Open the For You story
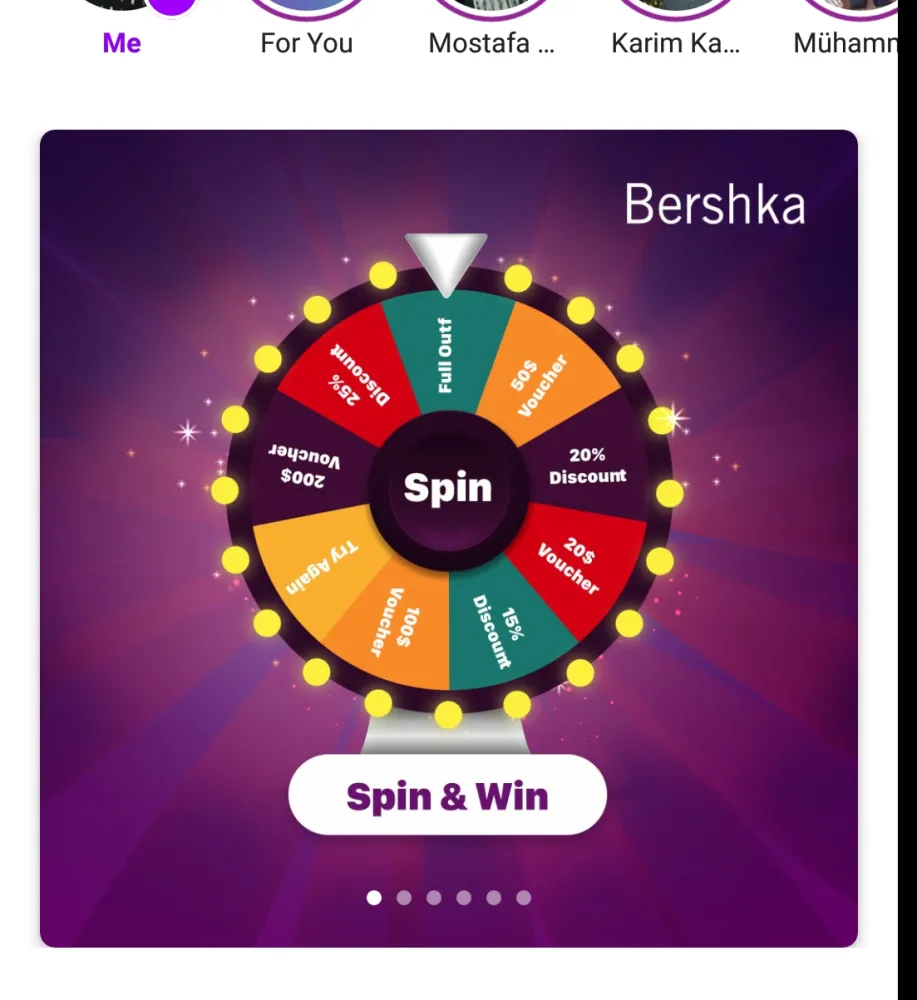 pyautogui.click(x=306, y=8)
